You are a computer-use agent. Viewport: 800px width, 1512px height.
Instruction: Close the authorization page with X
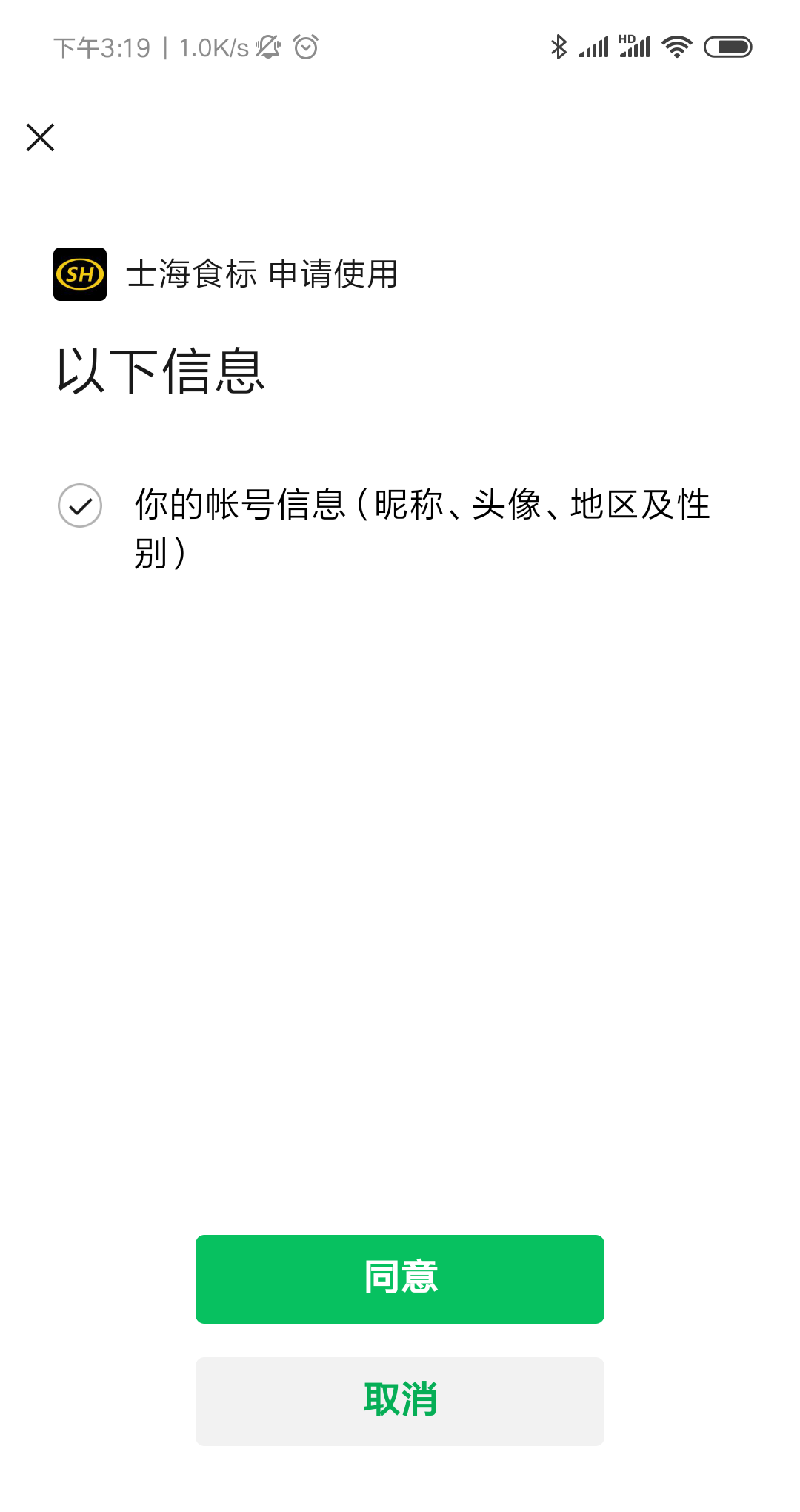click(x=41, y=137)
